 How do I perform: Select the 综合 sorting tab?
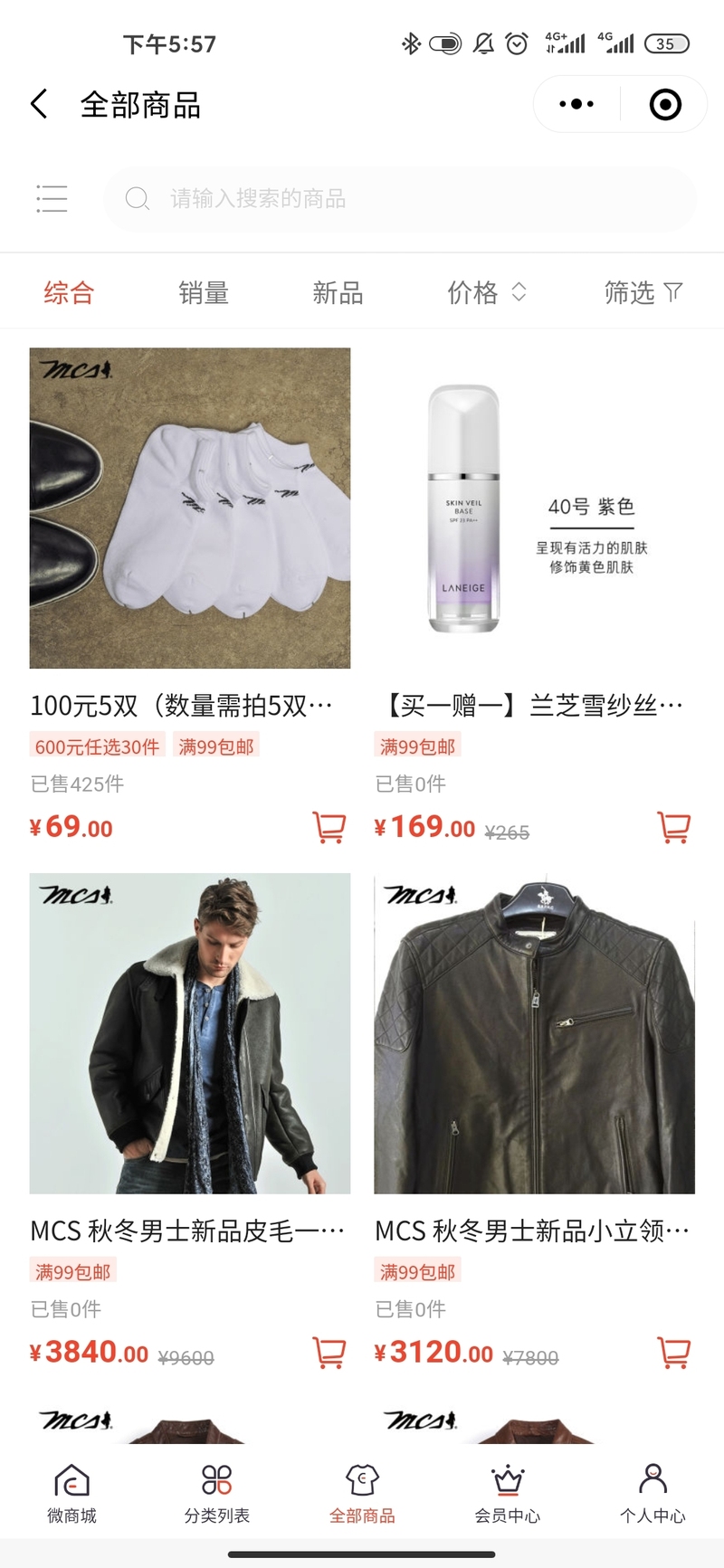pyautogui.click(x=69, y=292)
